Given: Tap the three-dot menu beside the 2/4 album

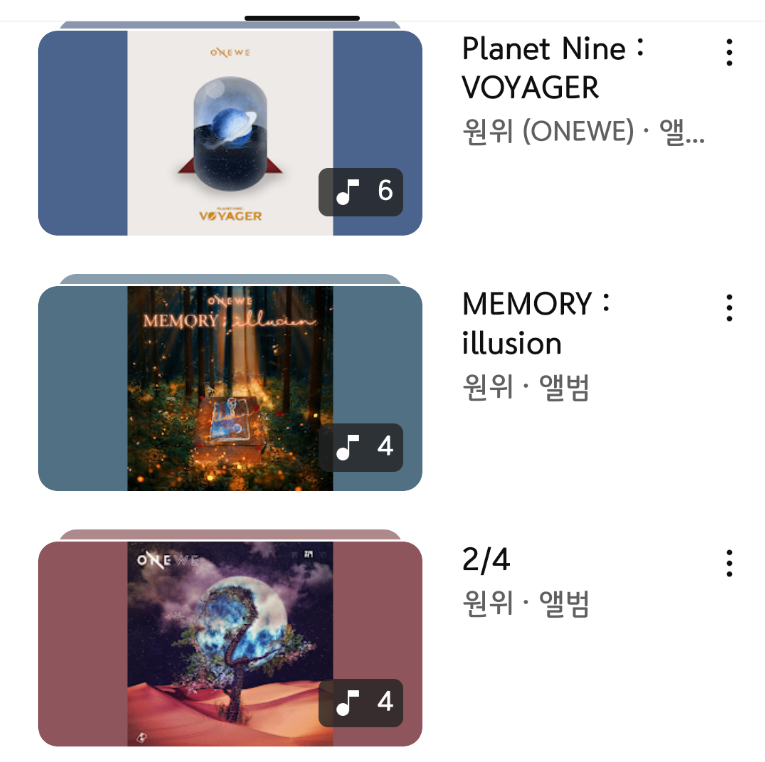Looking at the screenshot, I should [x=730, y=563].
